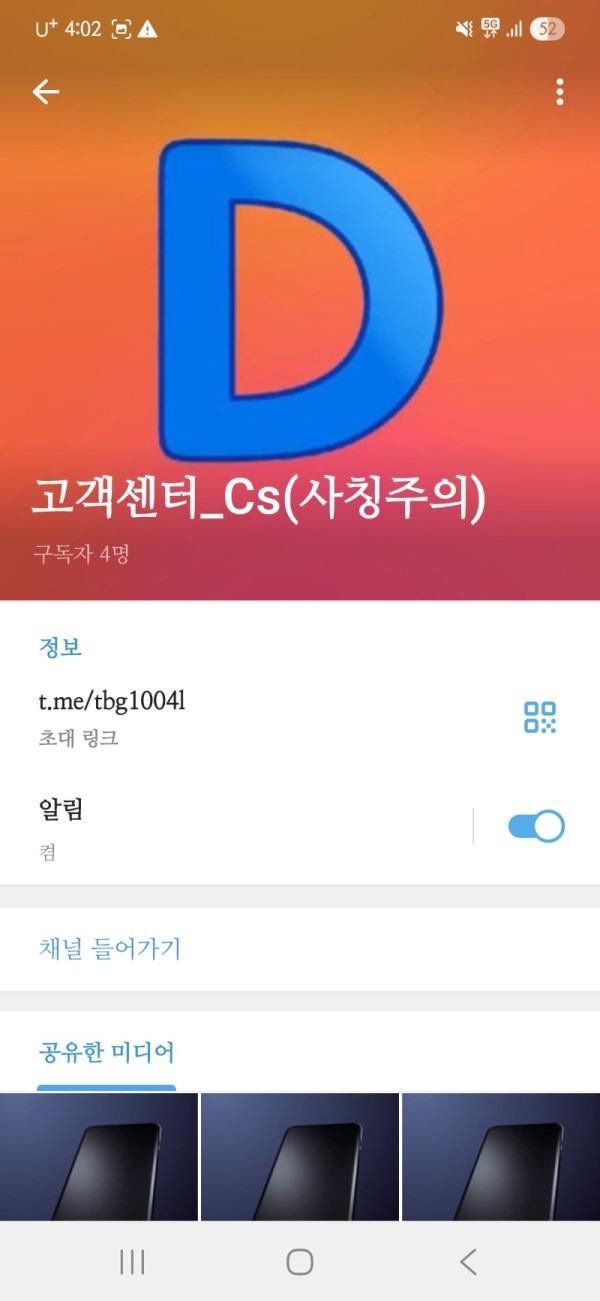The image size is (600, 1301).
Task: Open recent apps from navigation bar
Action: click(132, 1262)
